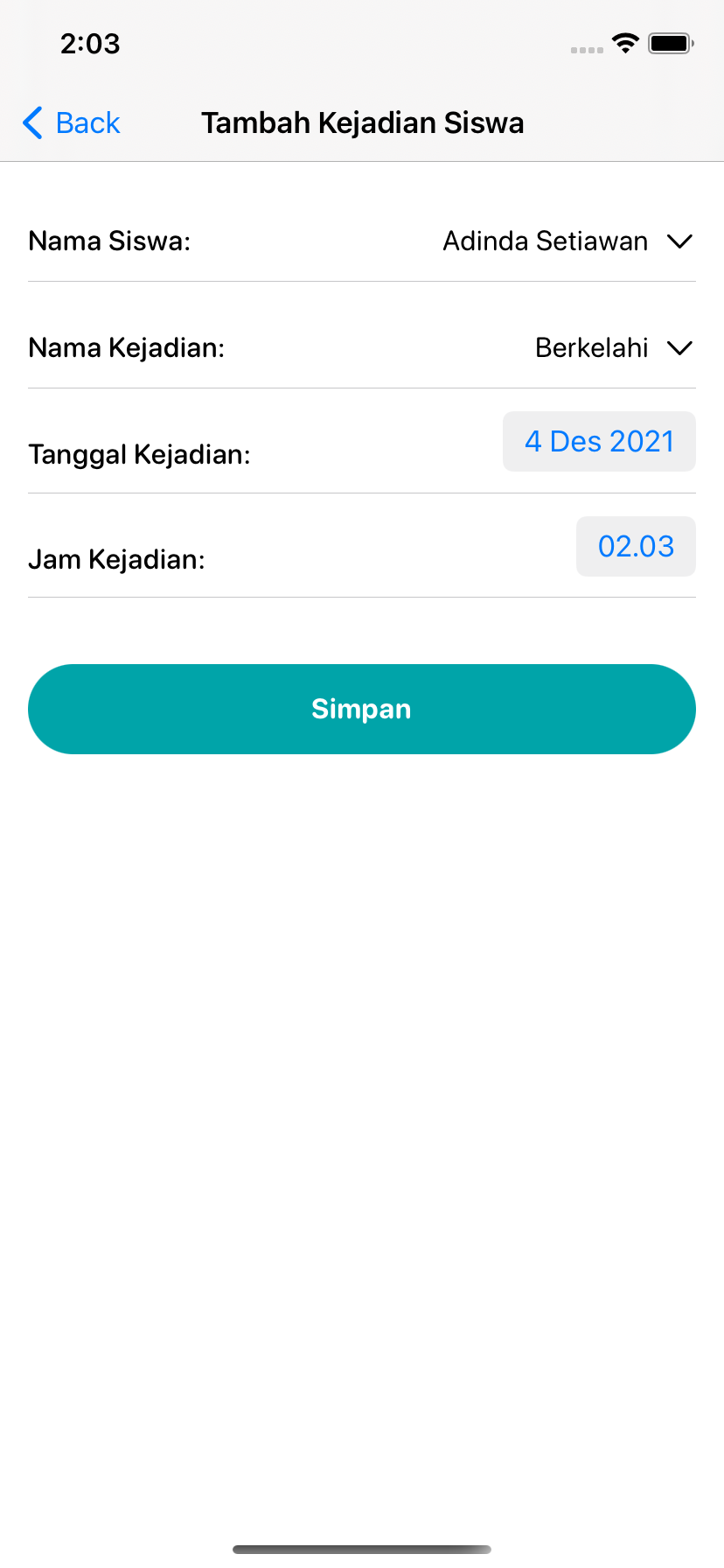The height and width of the screenshot is (1568, 724).
Task: Open the Nama Siswa dropdown showing Adinda Setiawan
Action: (x=567, y=241)
